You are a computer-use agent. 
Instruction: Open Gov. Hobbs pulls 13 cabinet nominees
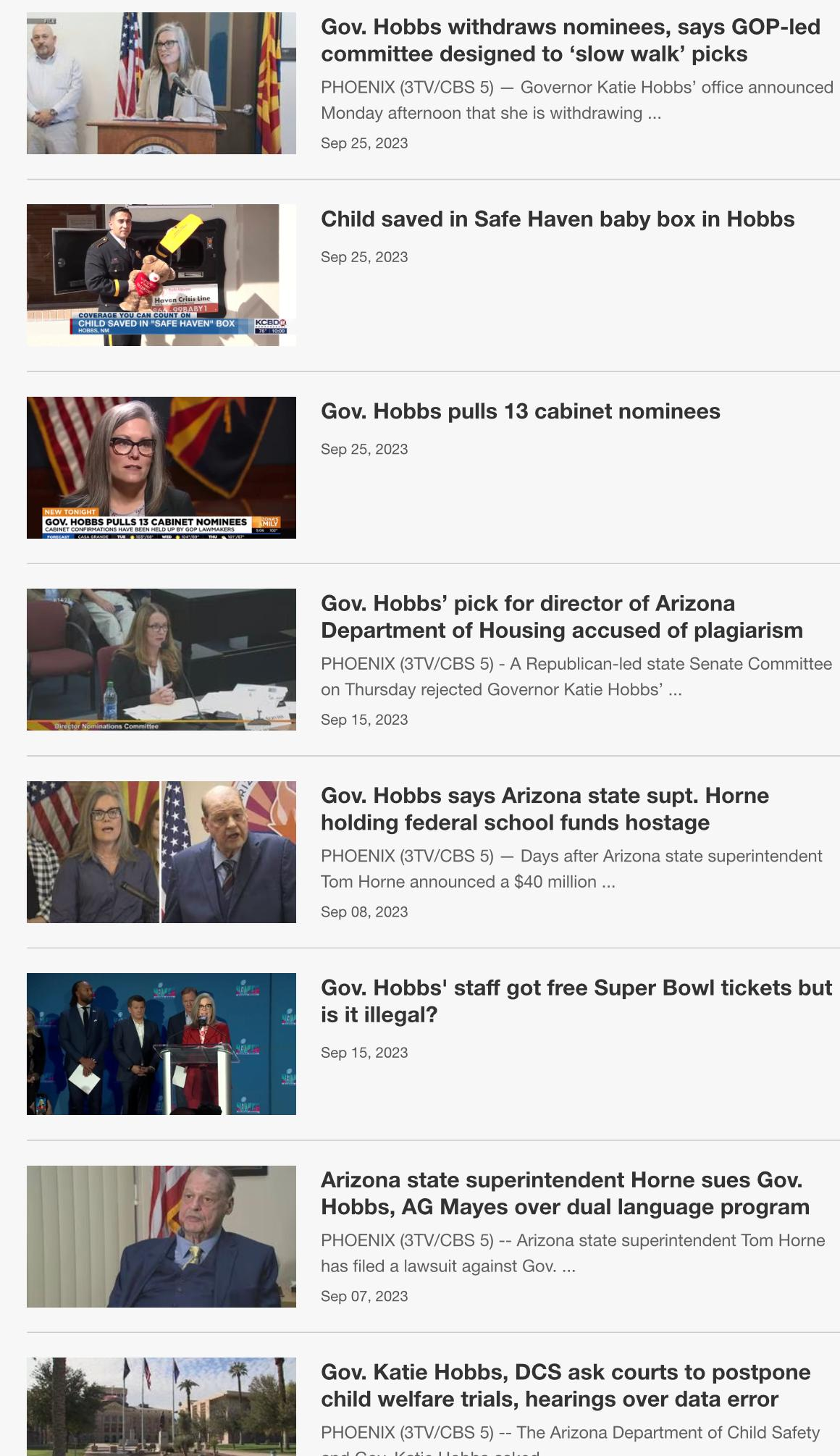(521, 411)
